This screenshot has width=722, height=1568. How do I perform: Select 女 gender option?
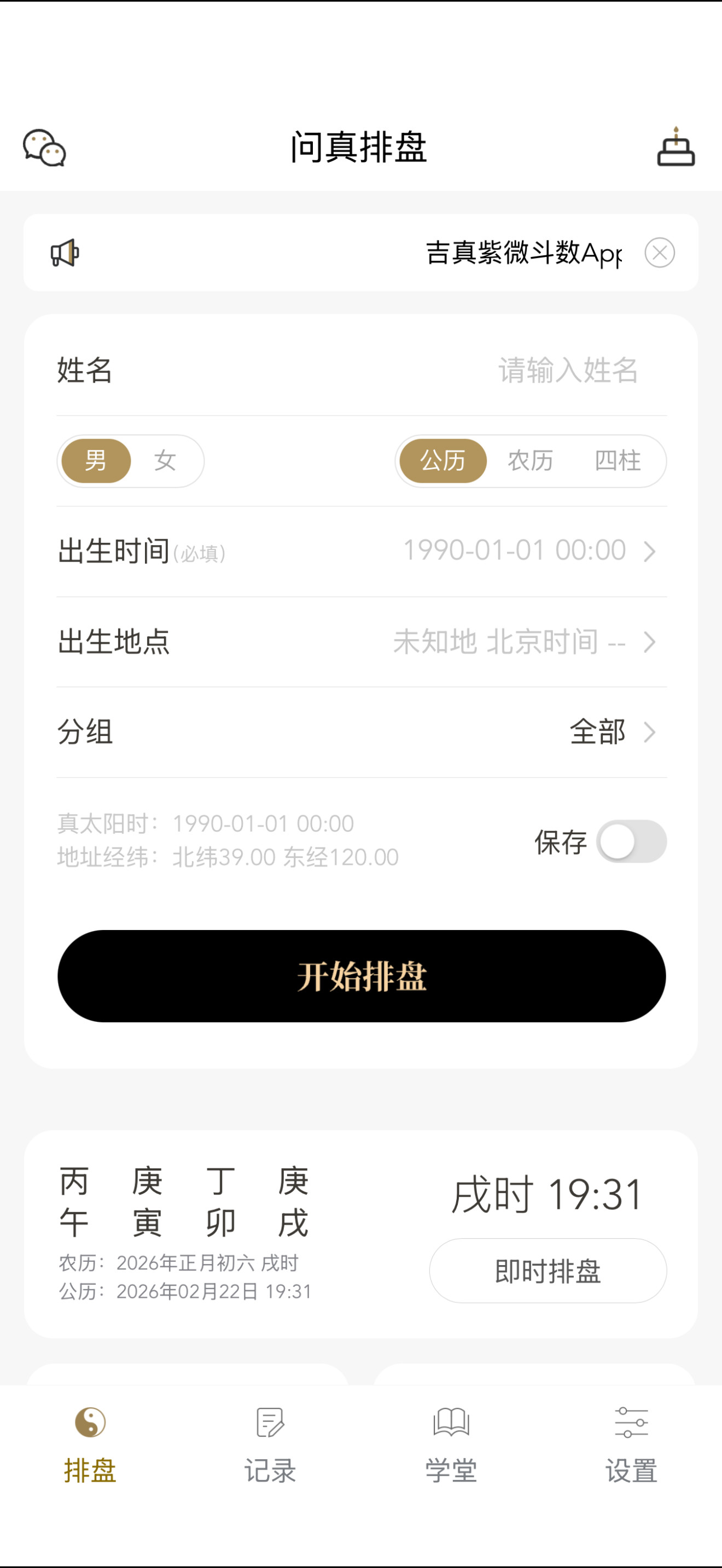pyautogui.click(x=165, y=461)
